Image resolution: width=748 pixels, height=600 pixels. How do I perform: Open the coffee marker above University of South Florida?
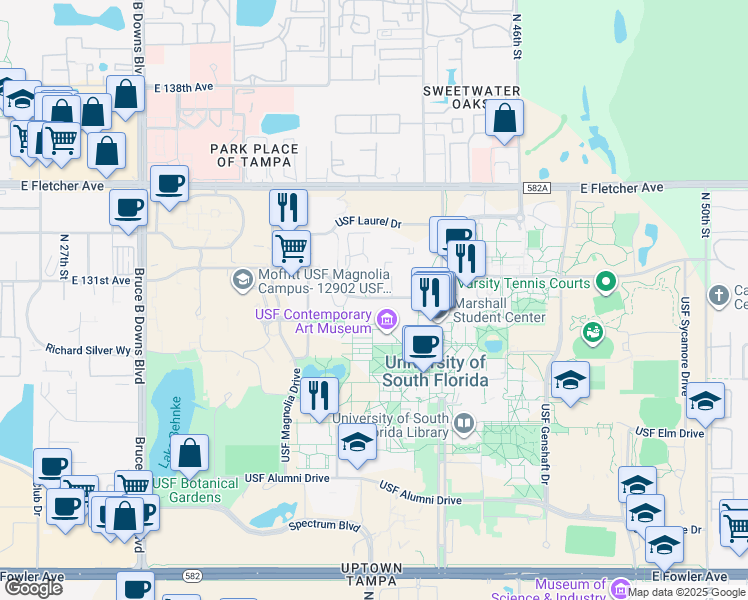point(424,344)
